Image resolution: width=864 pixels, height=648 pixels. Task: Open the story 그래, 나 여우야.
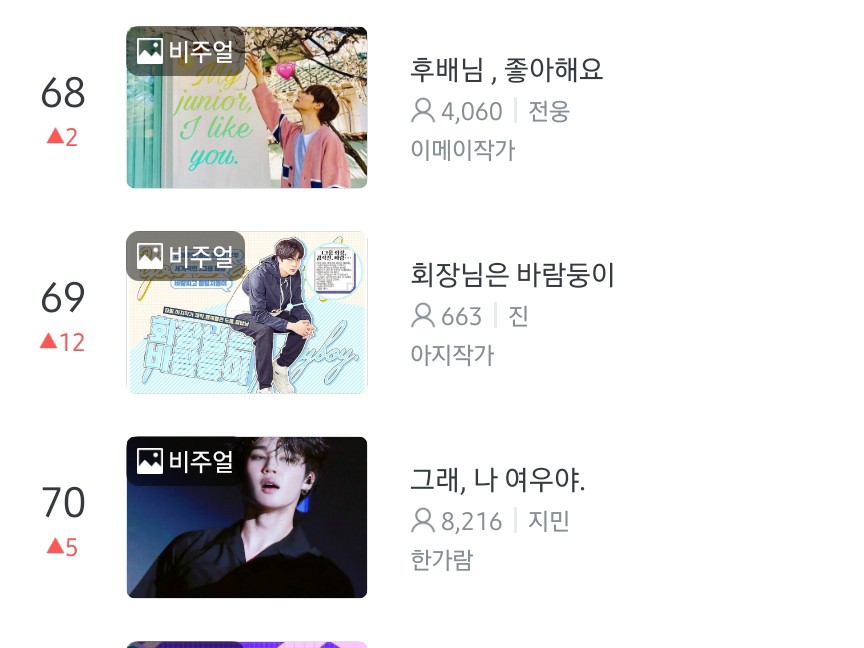click(x=497, y=480)
